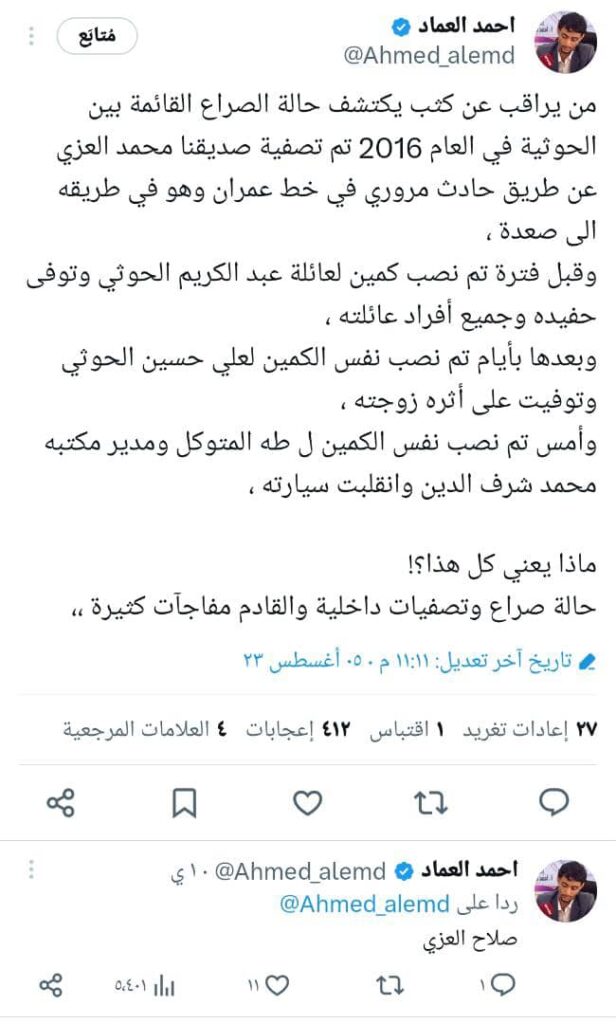Open the main tweet author's profile picture
The image size is (616, 1024).
pos(567,44)
